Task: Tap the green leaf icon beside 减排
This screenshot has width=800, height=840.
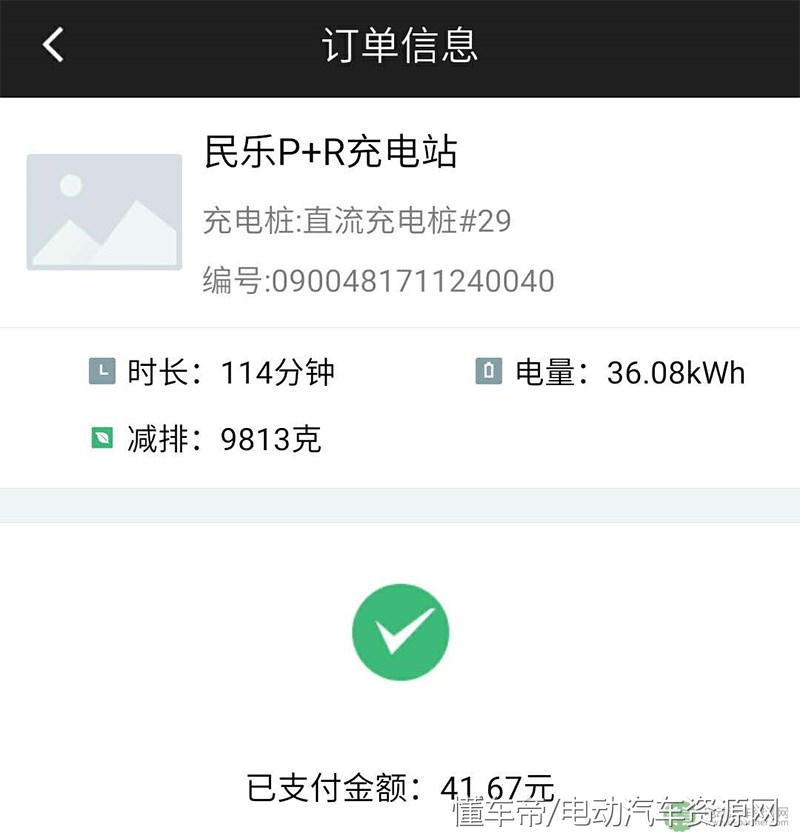Action: click(101, 438)
